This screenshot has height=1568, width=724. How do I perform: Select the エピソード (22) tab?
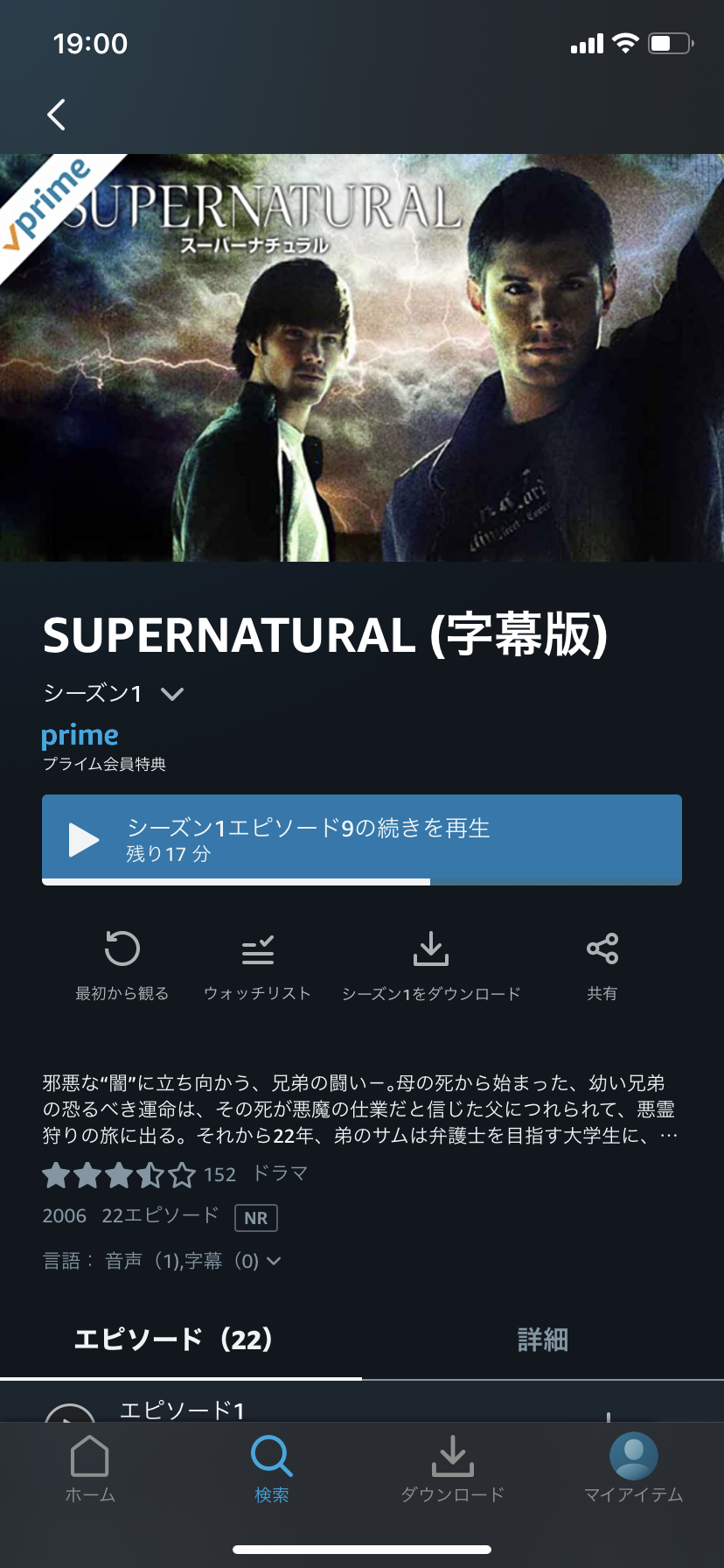coord(174,1340)
